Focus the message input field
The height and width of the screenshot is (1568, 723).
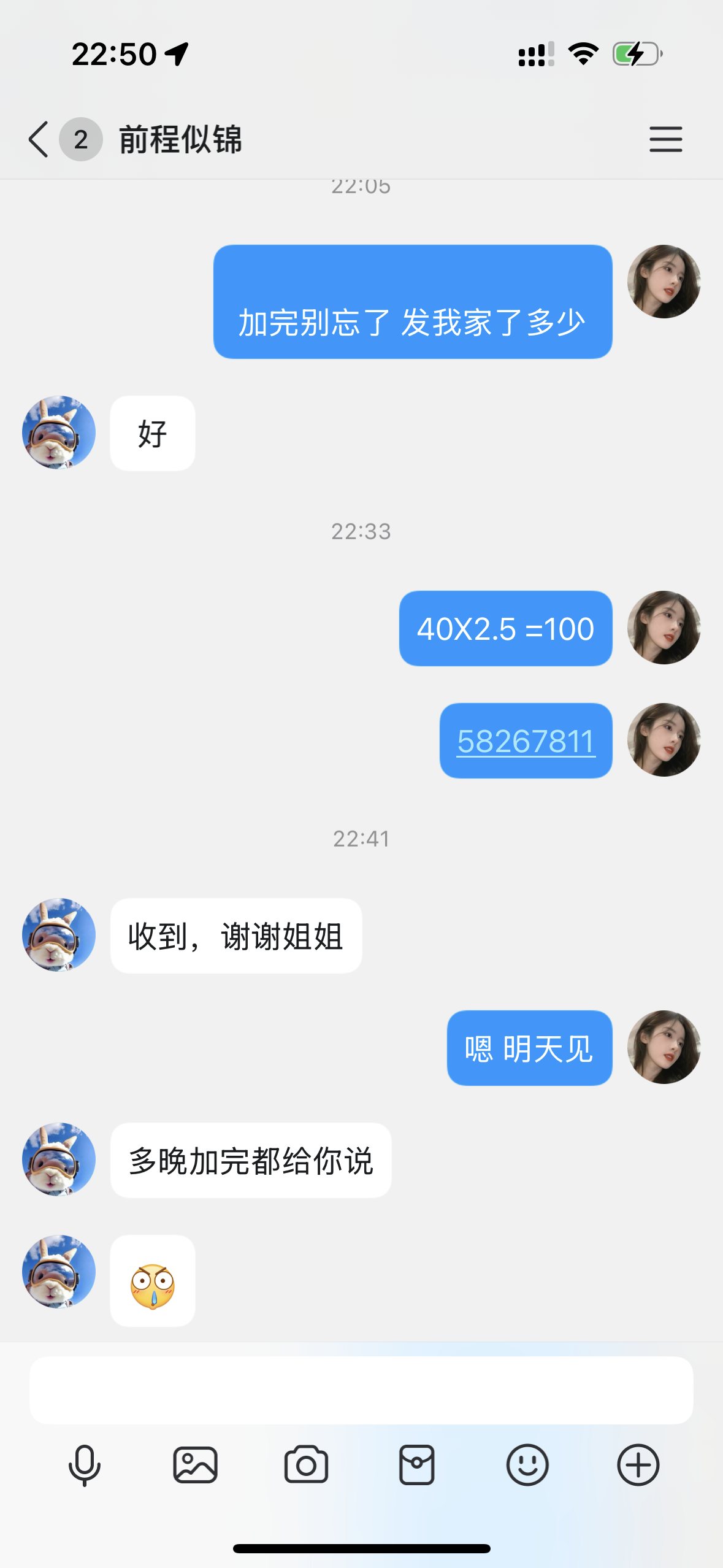[361, 1390]
